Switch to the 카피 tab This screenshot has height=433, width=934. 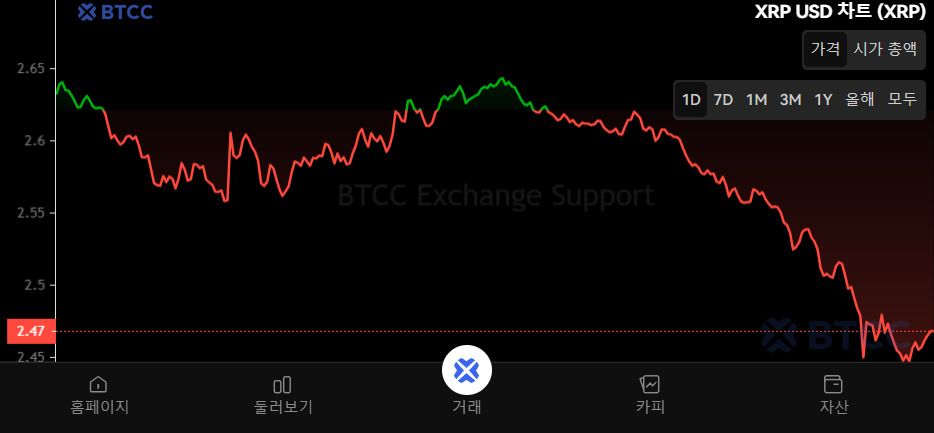coord(650,394)
